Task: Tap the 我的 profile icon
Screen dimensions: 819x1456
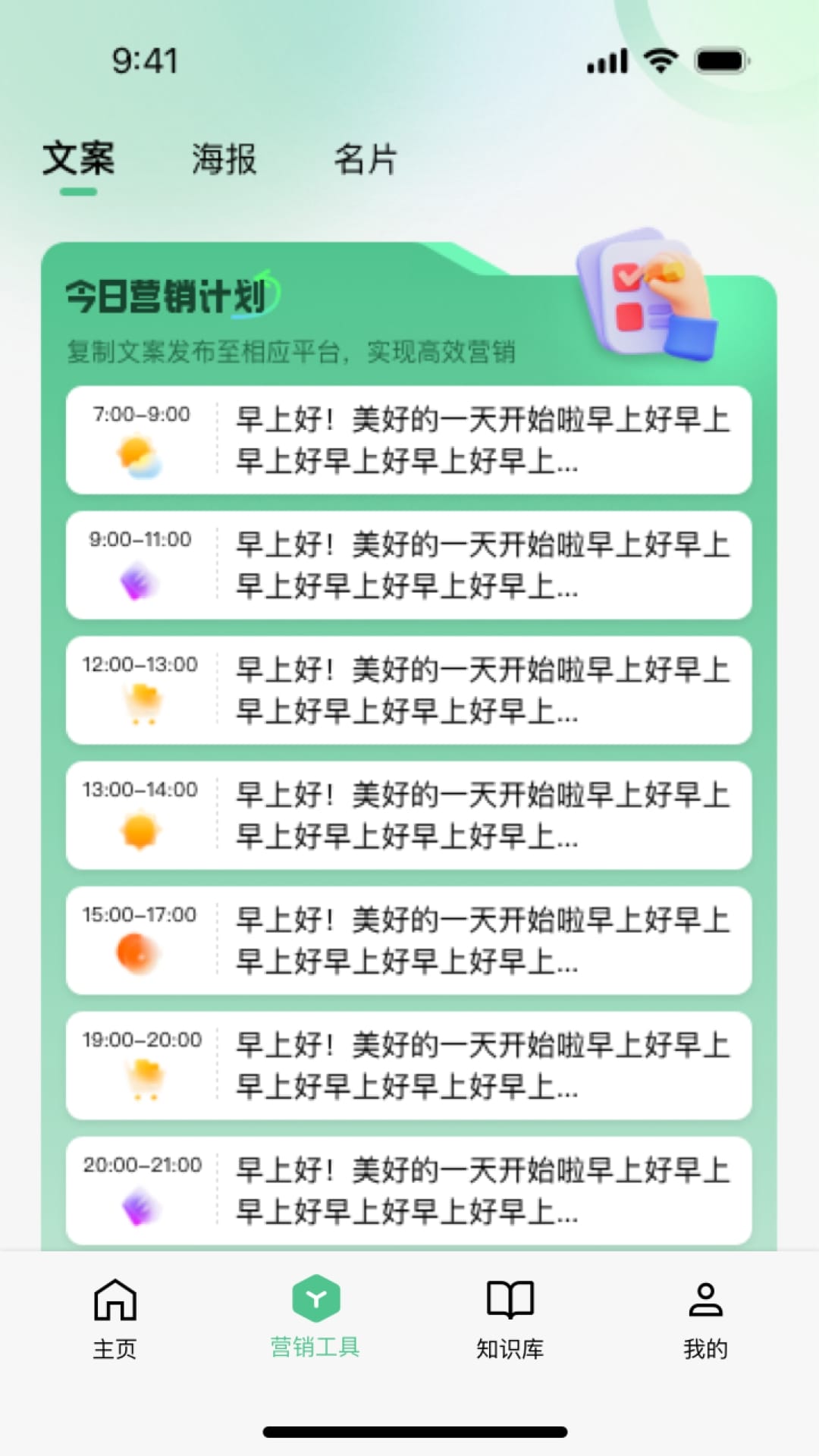Action: 706,1299
